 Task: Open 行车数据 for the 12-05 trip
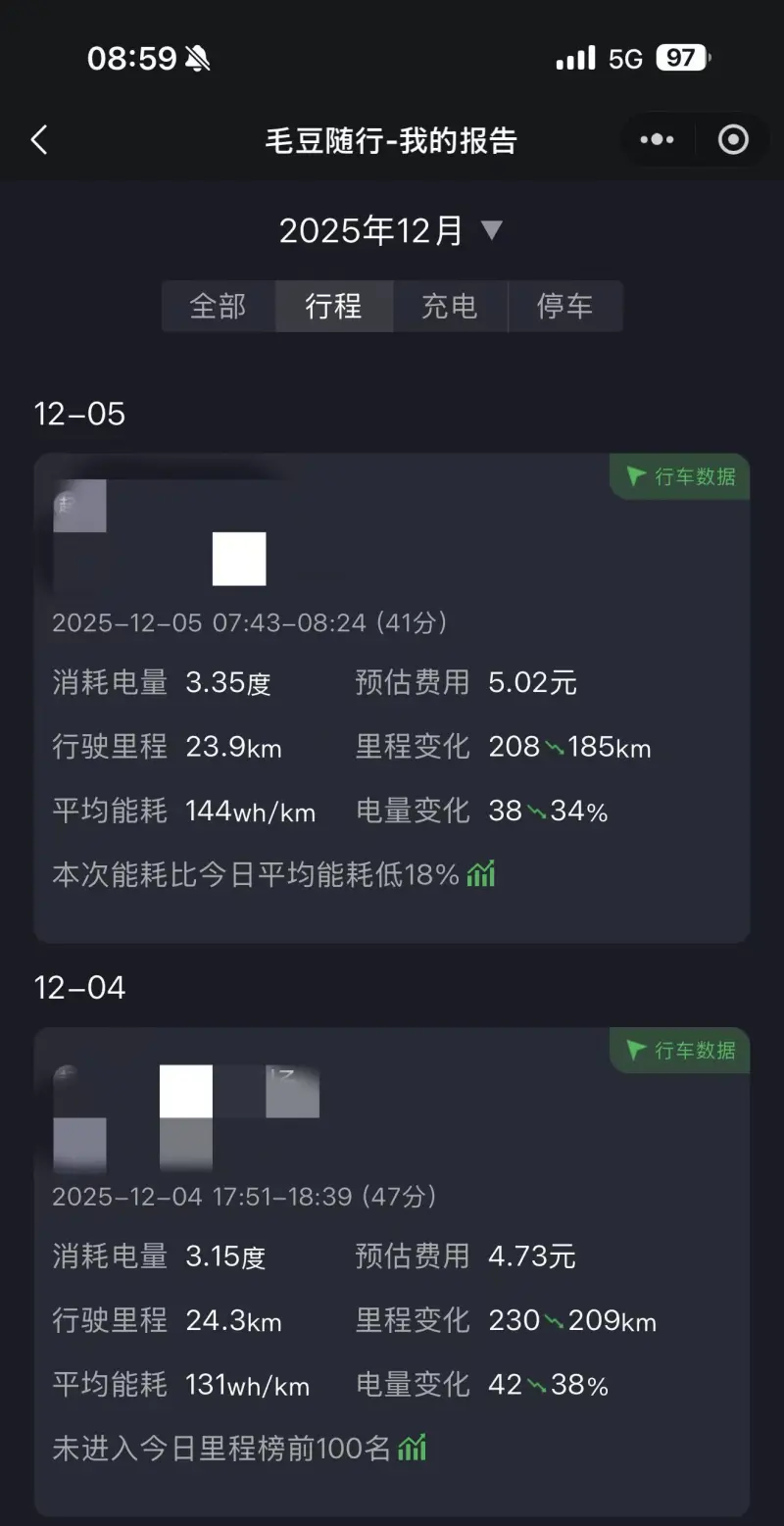681,476
